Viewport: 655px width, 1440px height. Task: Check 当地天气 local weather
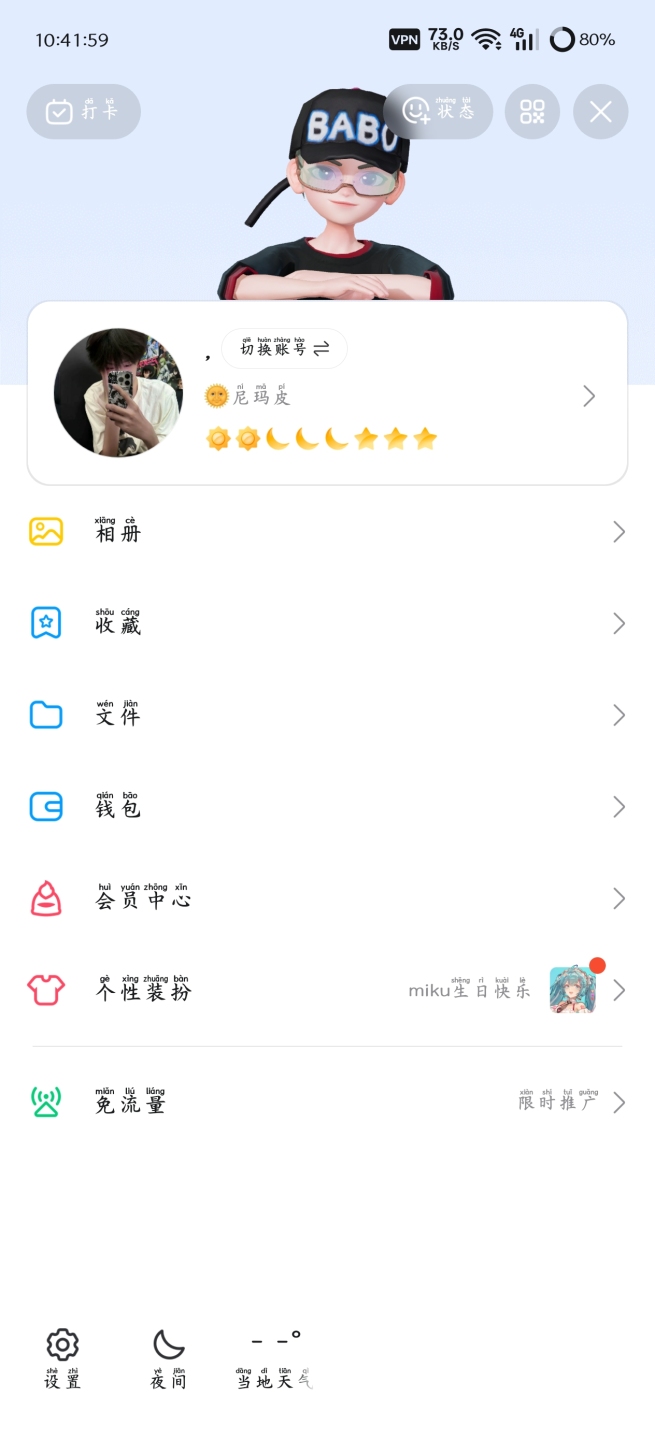pos(274,1358)
